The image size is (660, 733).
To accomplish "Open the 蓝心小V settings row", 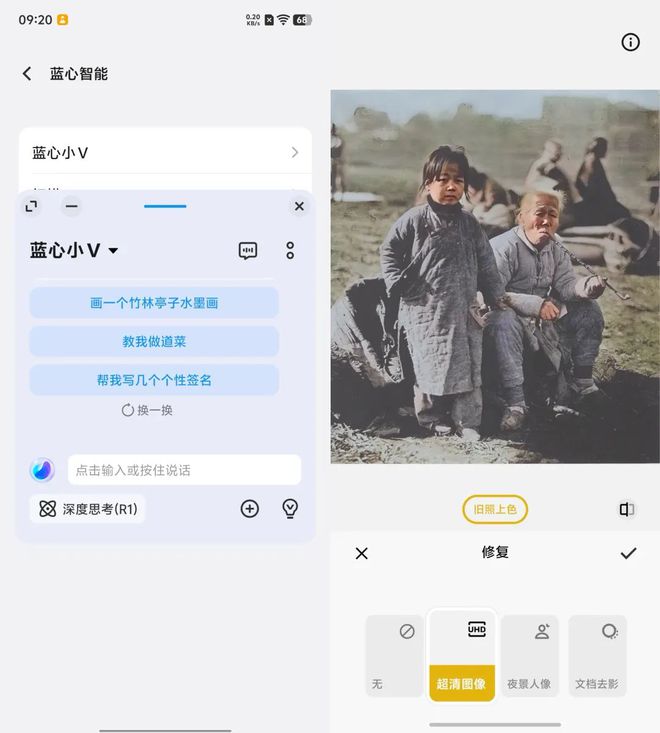I will [x=165, y=152].
